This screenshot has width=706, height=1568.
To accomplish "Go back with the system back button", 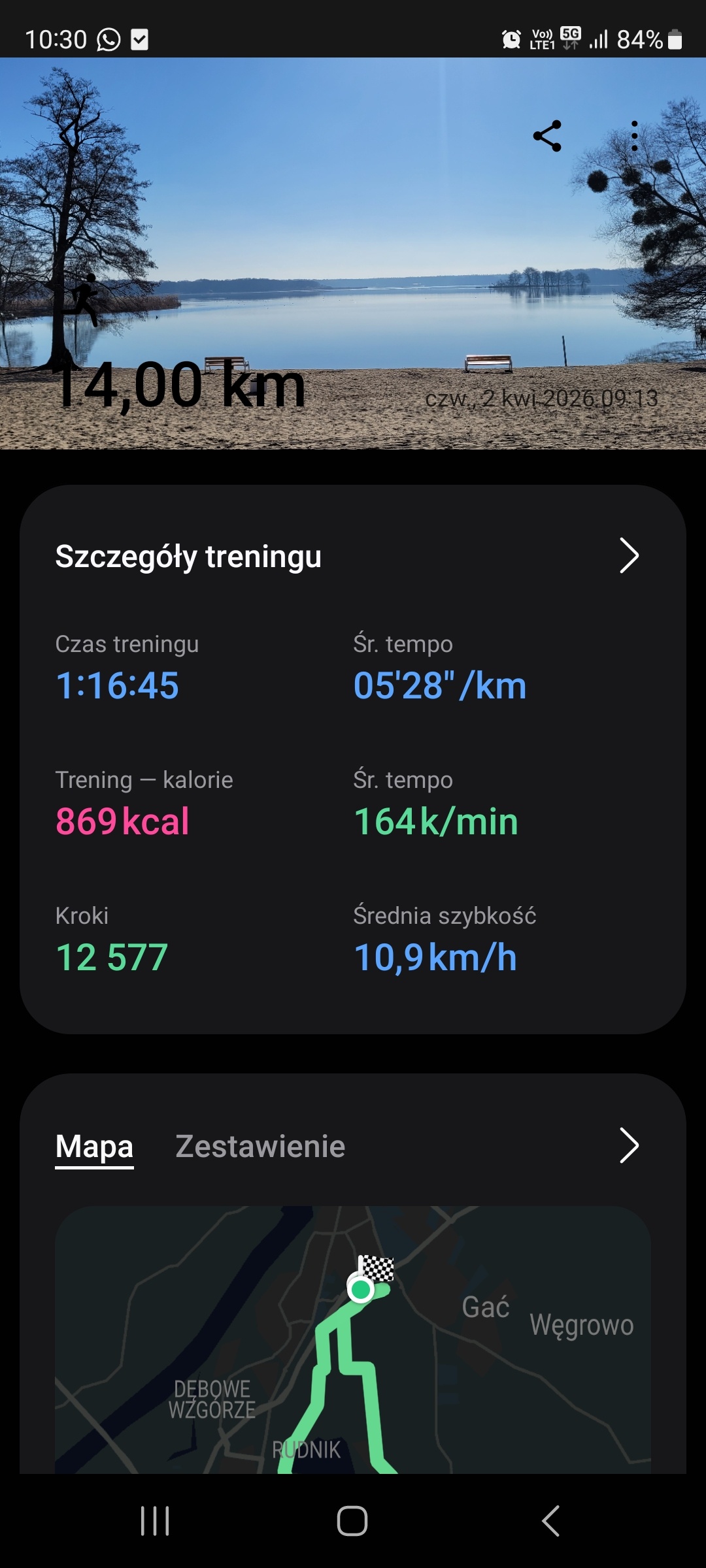I will (x=550, y=1521).
